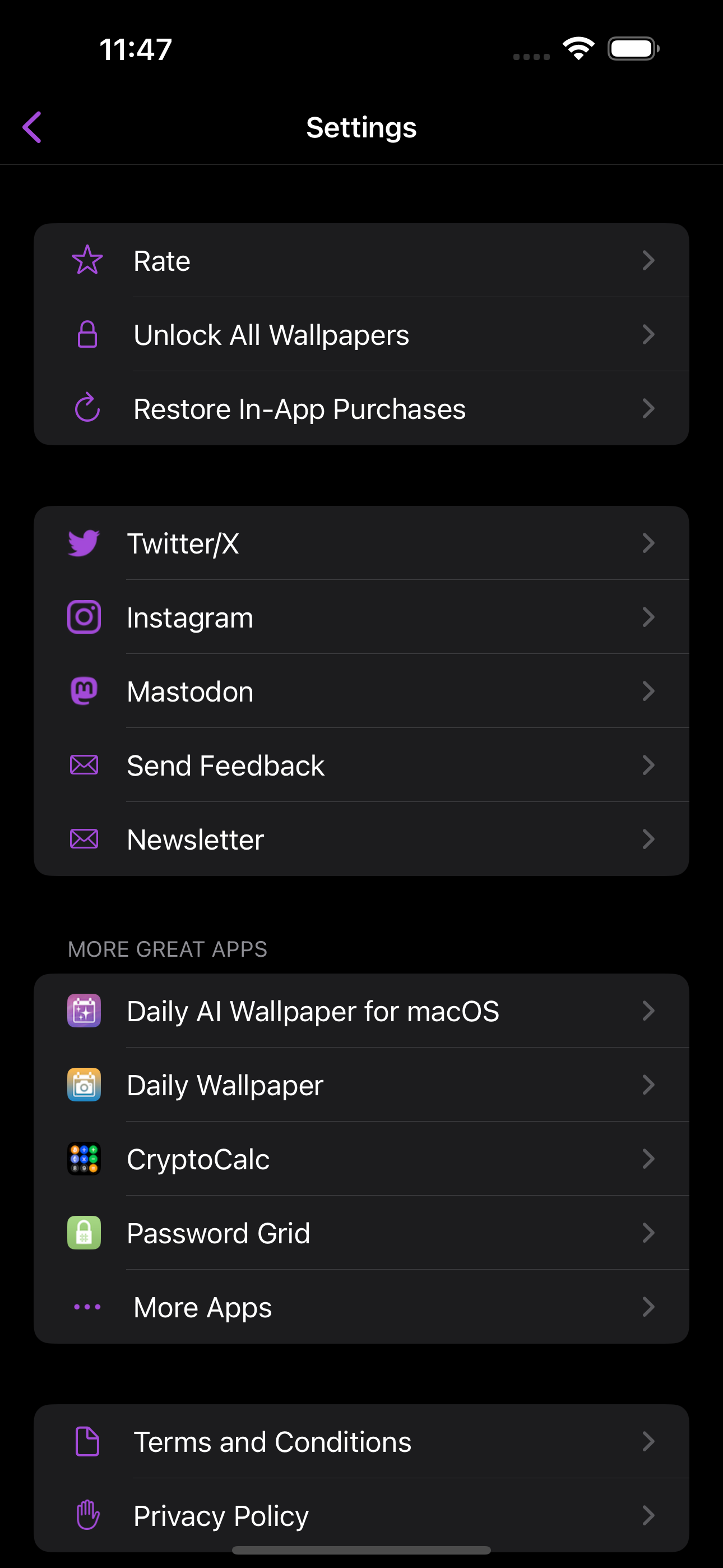The width and height of the screenshot is (723, 1568).
Task: Open the Mastodon profile
Action: (x=361, y=691)
